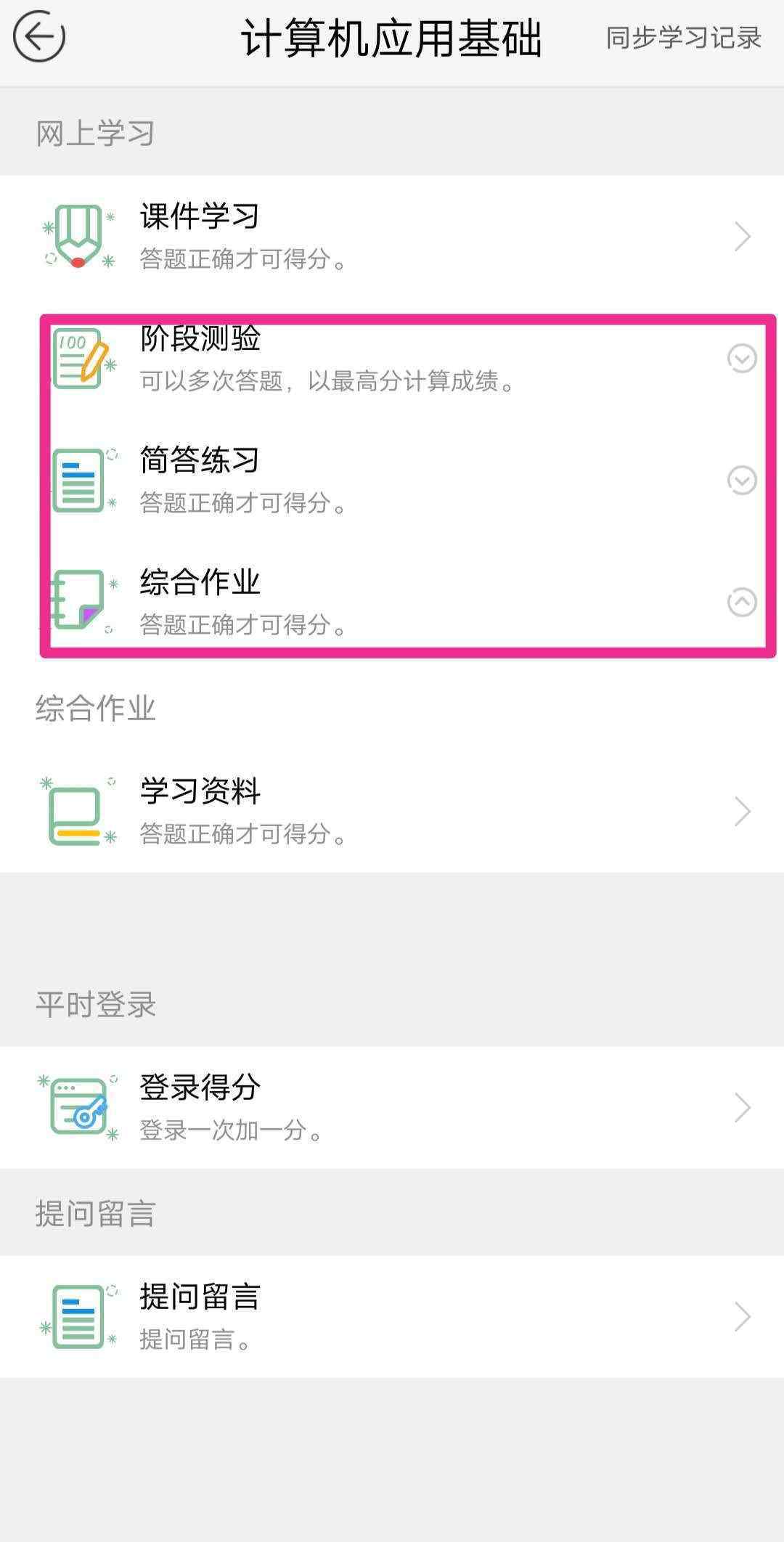Screen dimensions: 784x1542
Task: Collapse the 综合作业 section
Action: (741, 602)
